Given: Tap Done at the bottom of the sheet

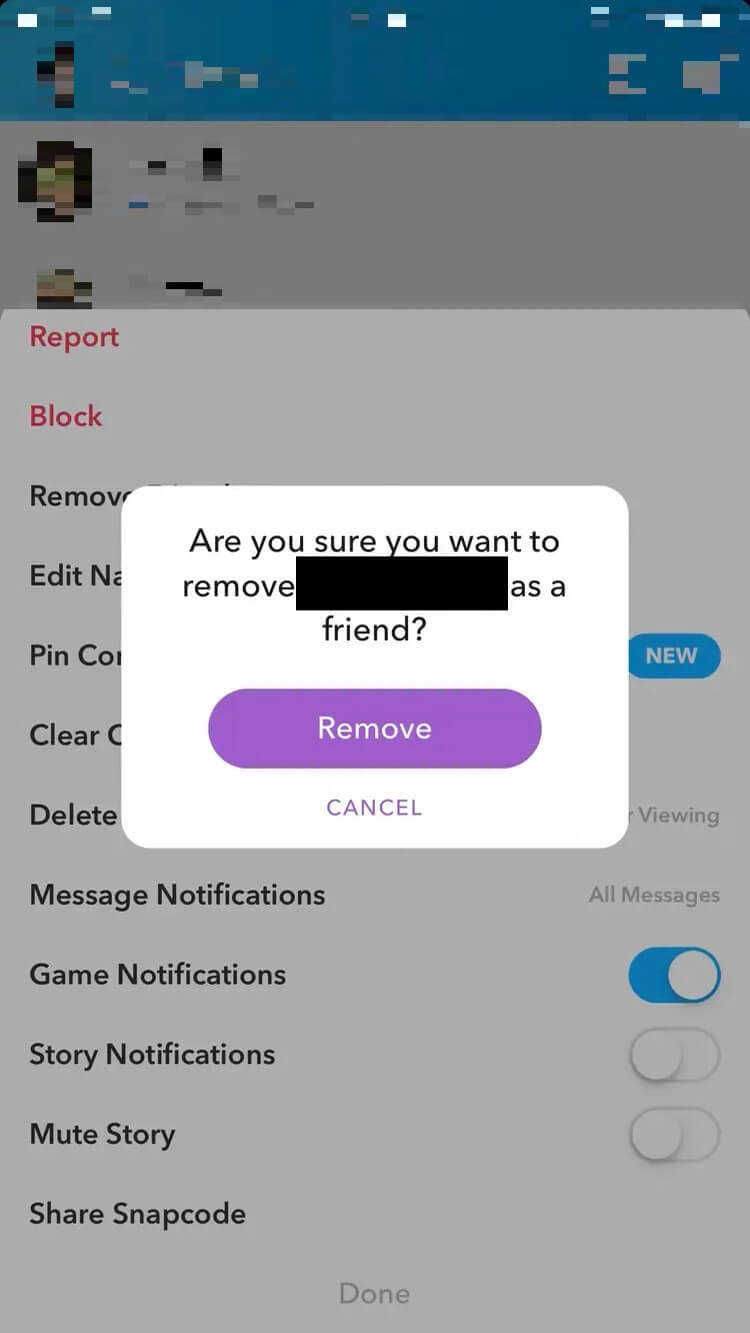Looking at the screenshot, I should pos(374,1293).
